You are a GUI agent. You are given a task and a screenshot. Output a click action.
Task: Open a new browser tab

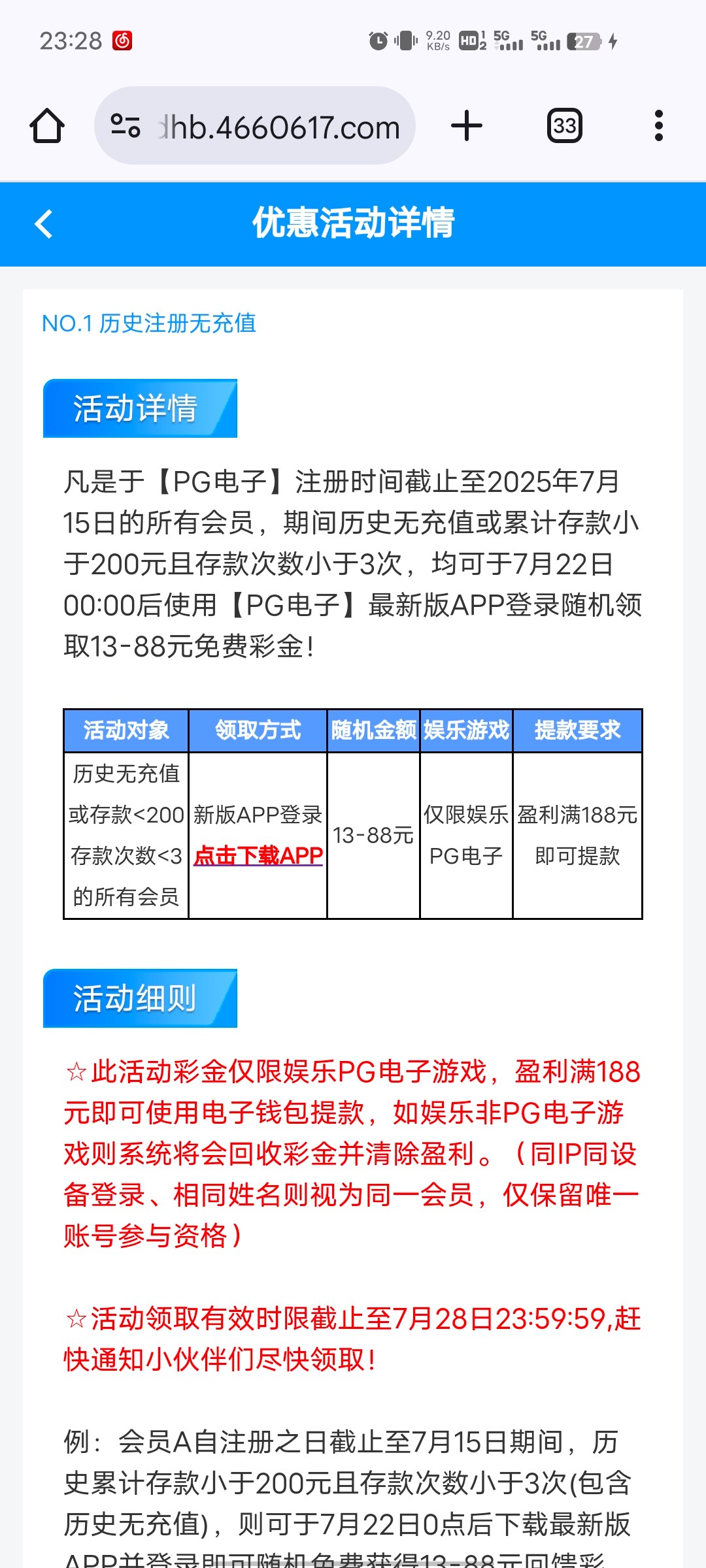click(467, 125)
